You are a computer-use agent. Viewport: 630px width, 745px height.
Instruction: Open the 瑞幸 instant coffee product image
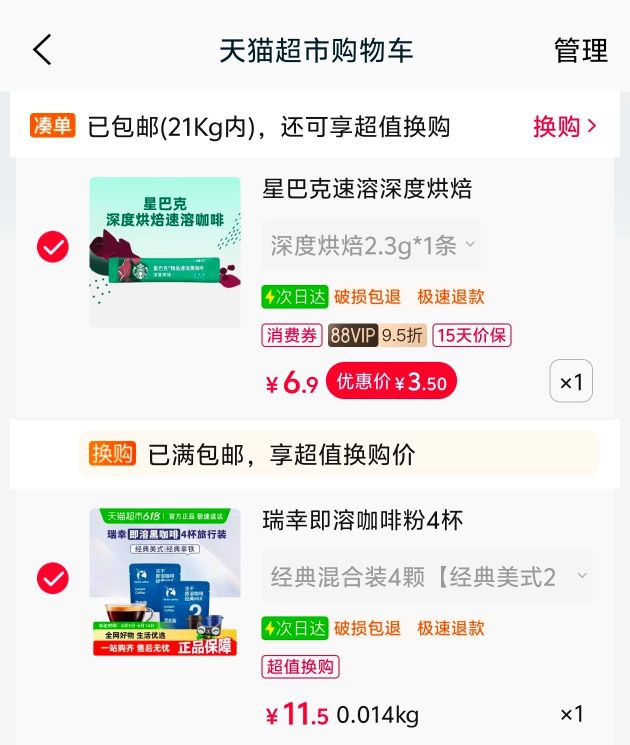click(x=165, y=582)
